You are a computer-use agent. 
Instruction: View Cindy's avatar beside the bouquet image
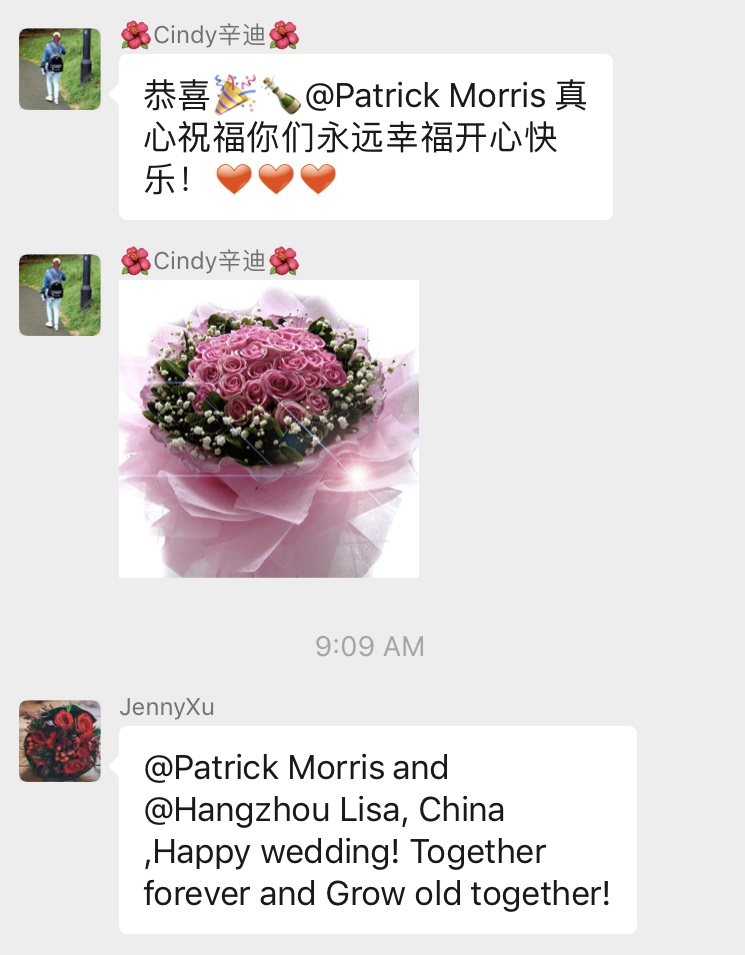click(x=60, y=295)
